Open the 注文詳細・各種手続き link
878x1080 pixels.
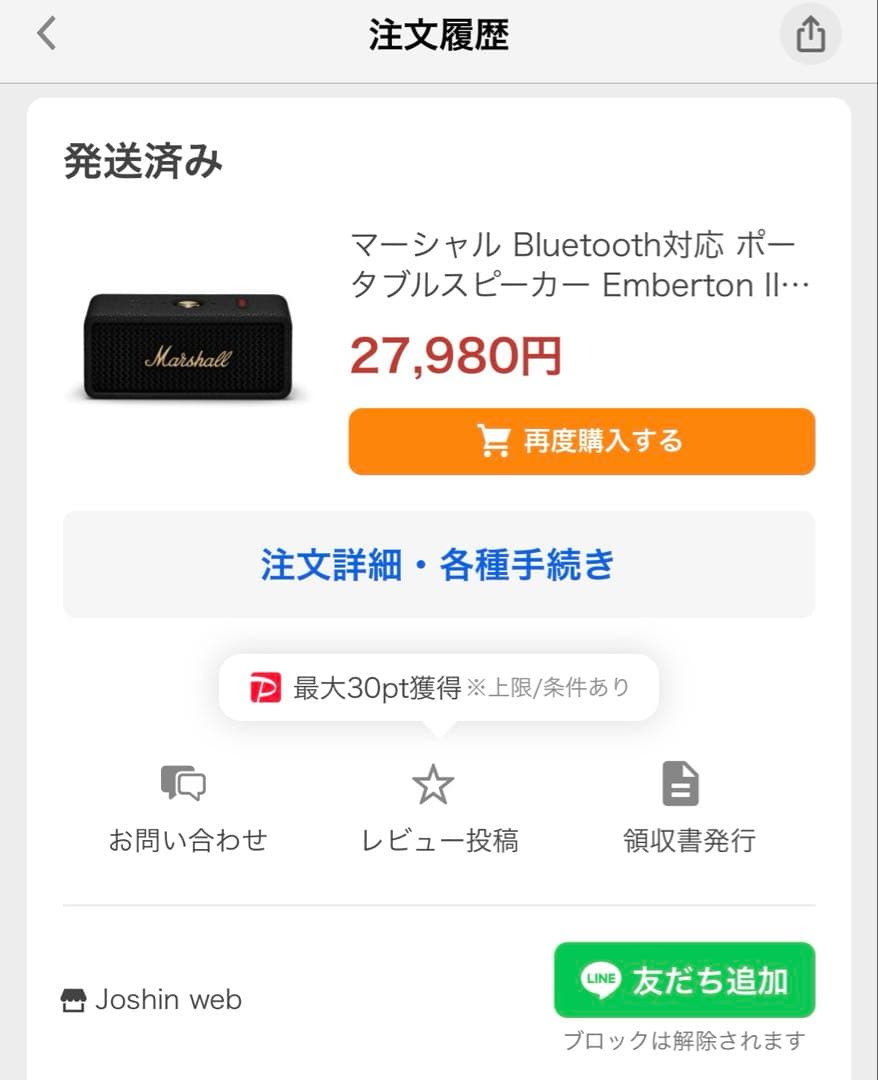click(438, 564)
